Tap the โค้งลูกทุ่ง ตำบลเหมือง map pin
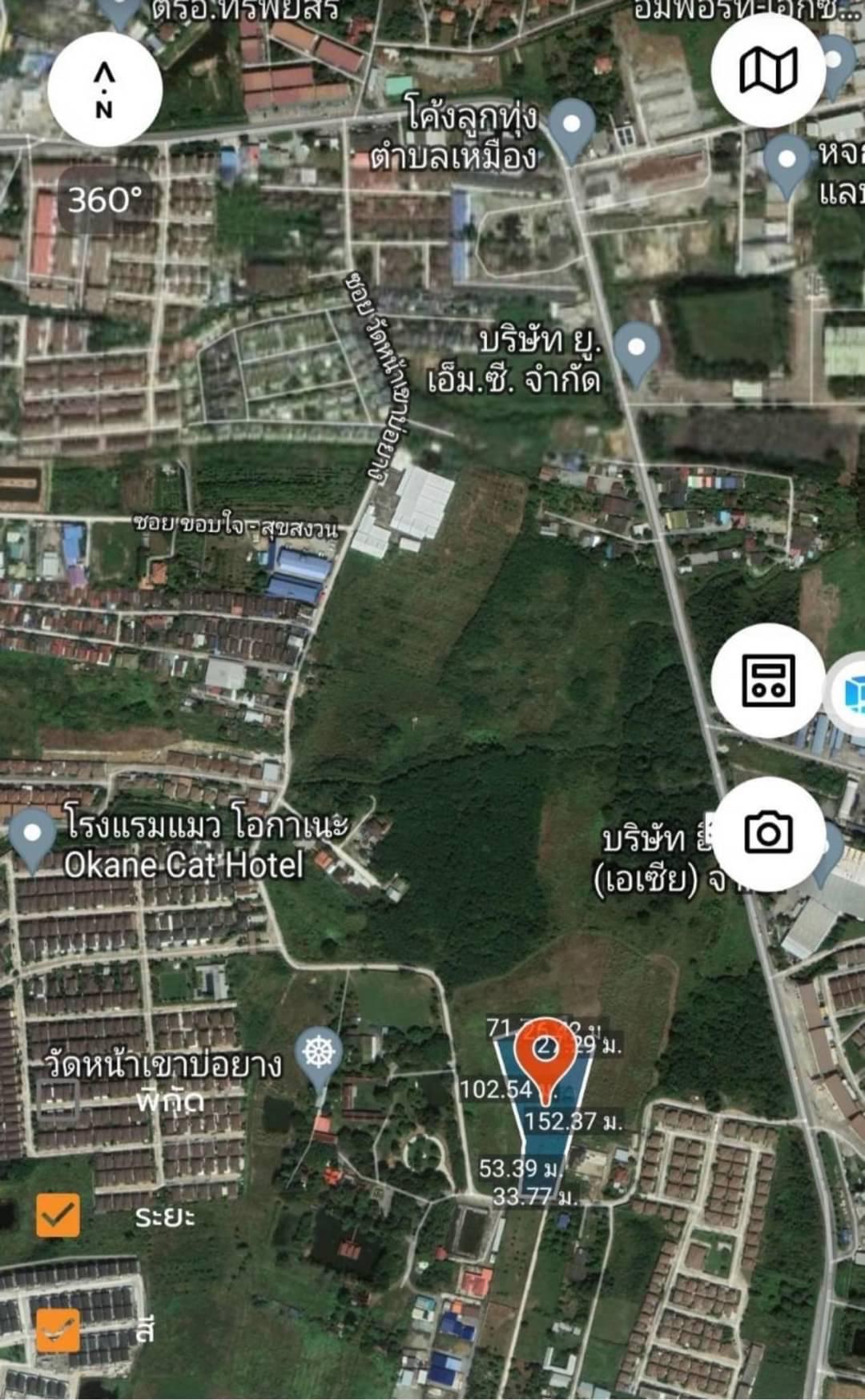The height and width of the screenshot is (1400, 865). pos(571,127)
